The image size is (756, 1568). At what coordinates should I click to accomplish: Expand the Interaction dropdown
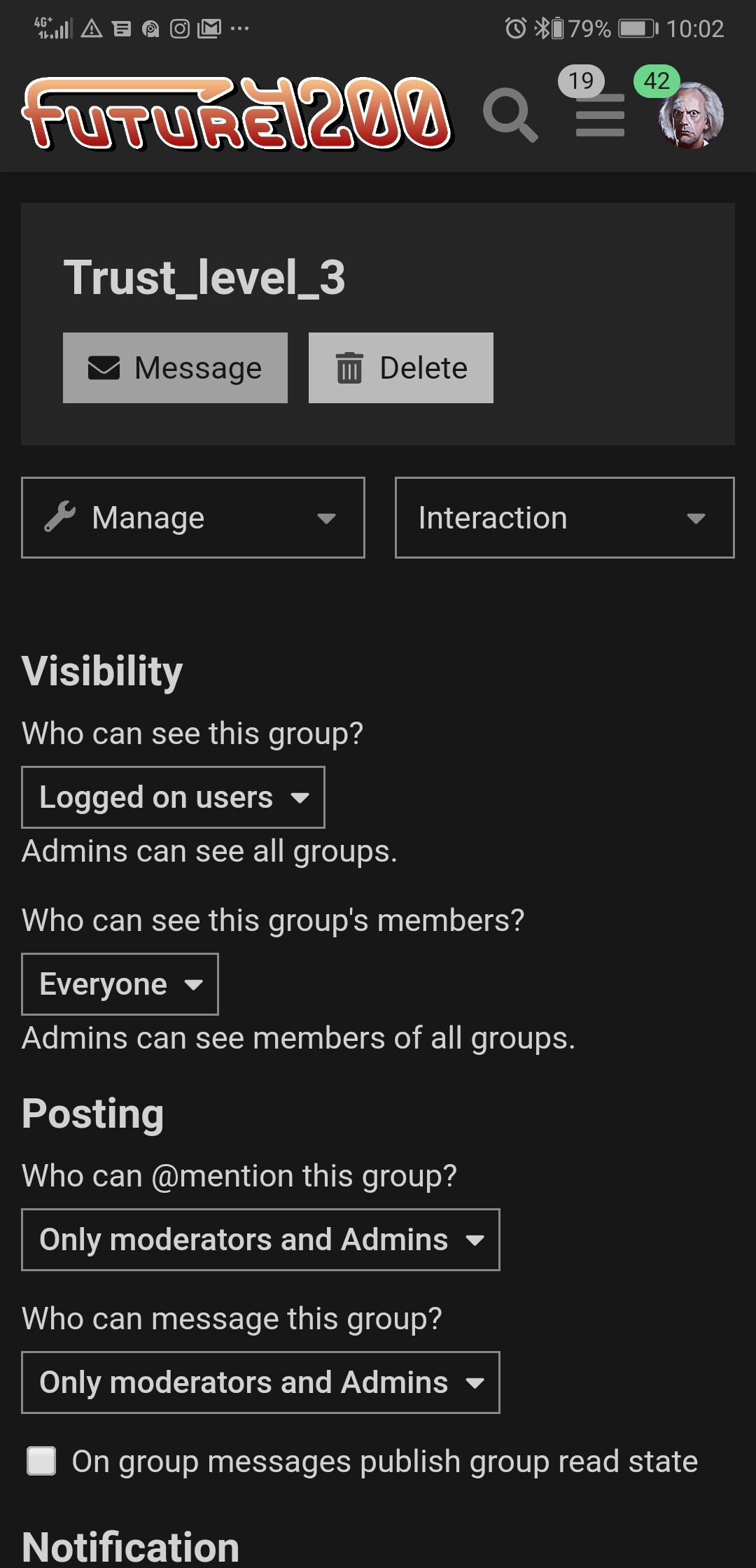click(565, 517)
